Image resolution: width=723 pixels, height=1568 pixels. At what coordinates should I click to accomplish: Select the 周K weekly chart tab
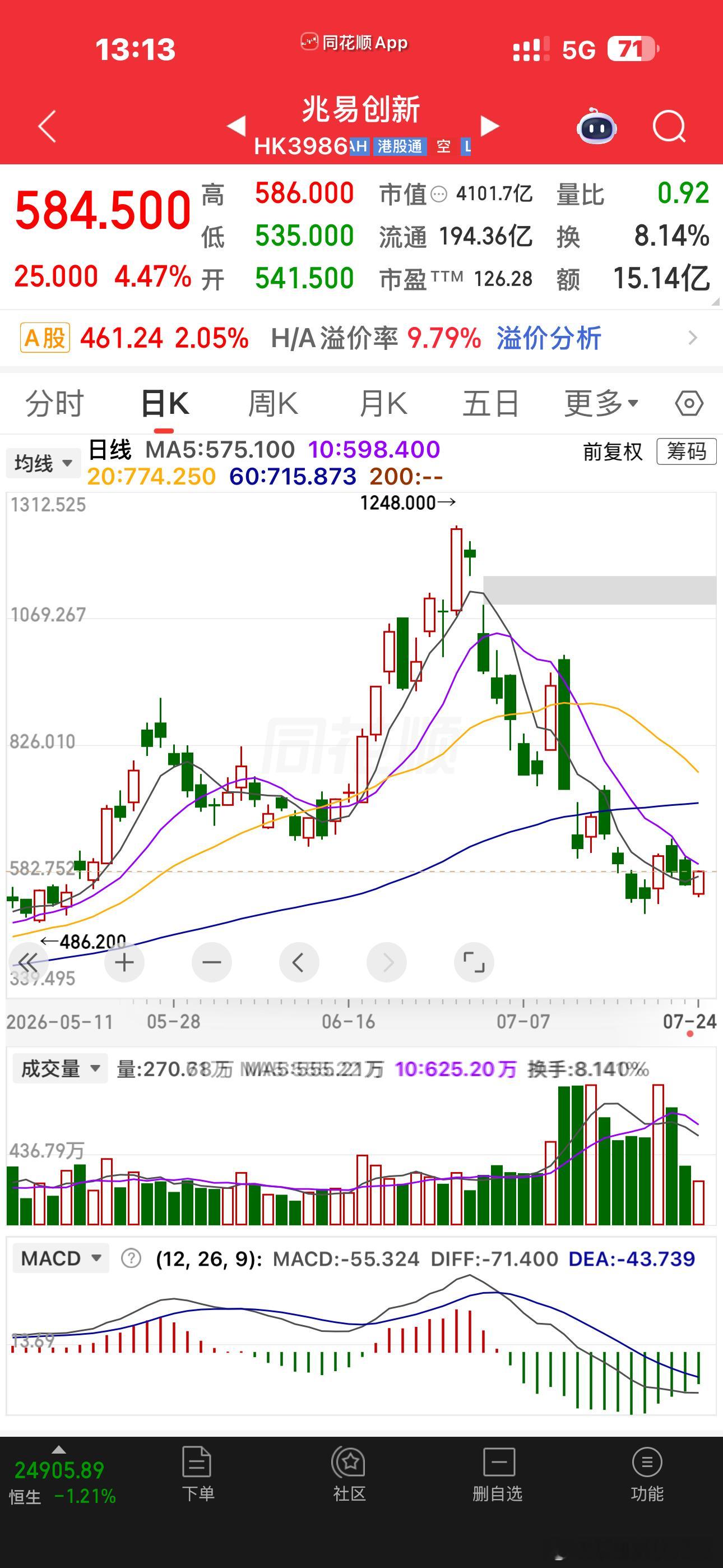click(x=274, y=404)
